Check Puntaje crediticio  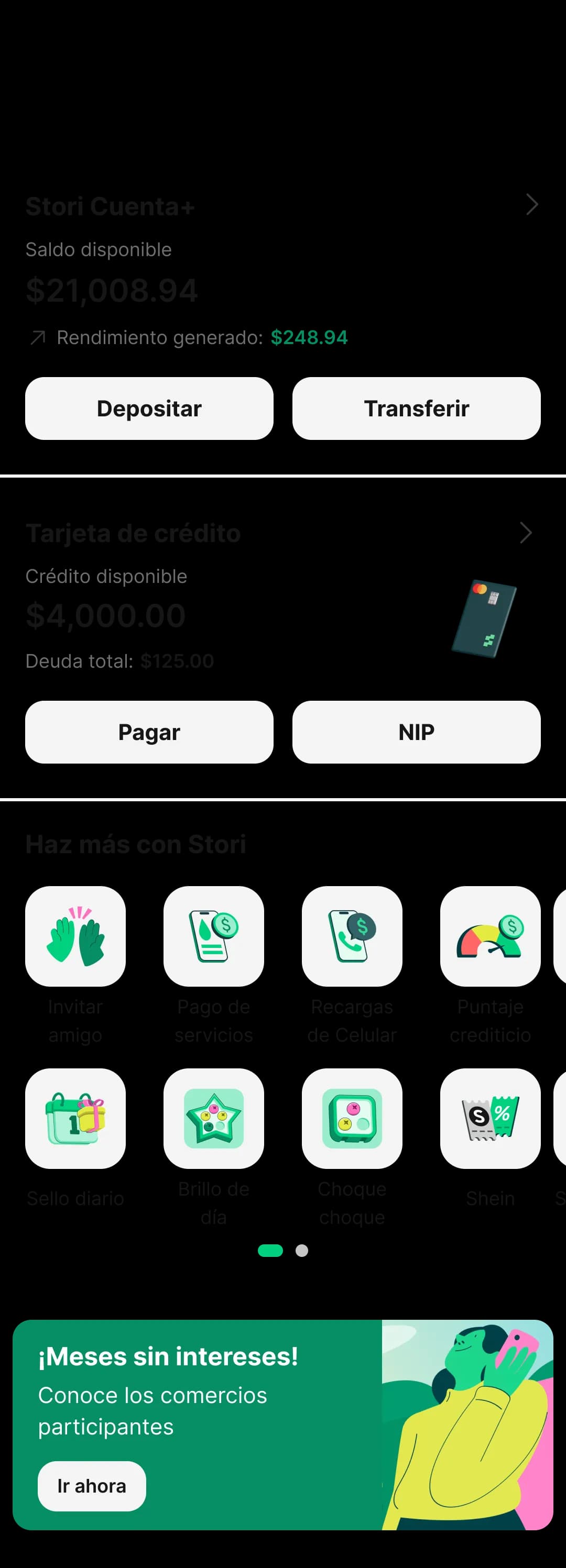pyautogui.click(x=491, y=936)
